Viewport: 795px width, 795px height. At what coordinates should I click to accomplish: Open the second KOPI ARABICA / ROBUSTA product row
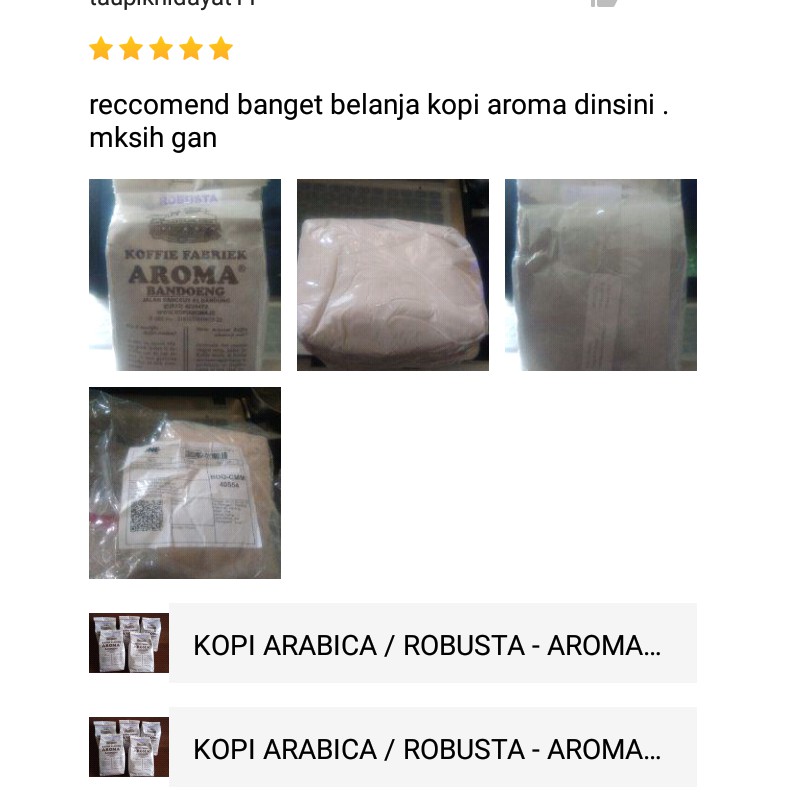430,748
